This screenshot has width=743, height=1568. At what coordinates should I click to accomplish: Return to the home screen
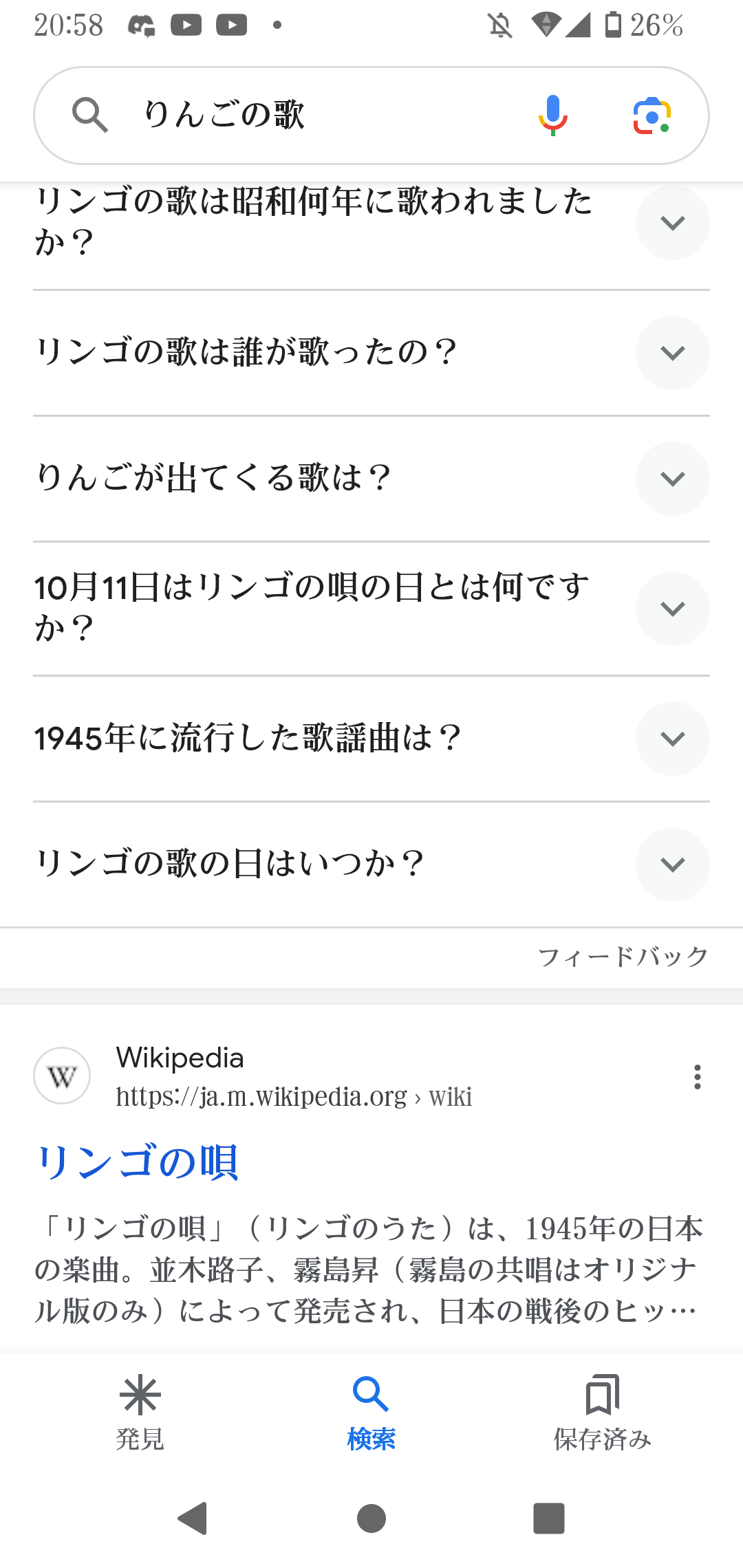tap(371, 1518)
